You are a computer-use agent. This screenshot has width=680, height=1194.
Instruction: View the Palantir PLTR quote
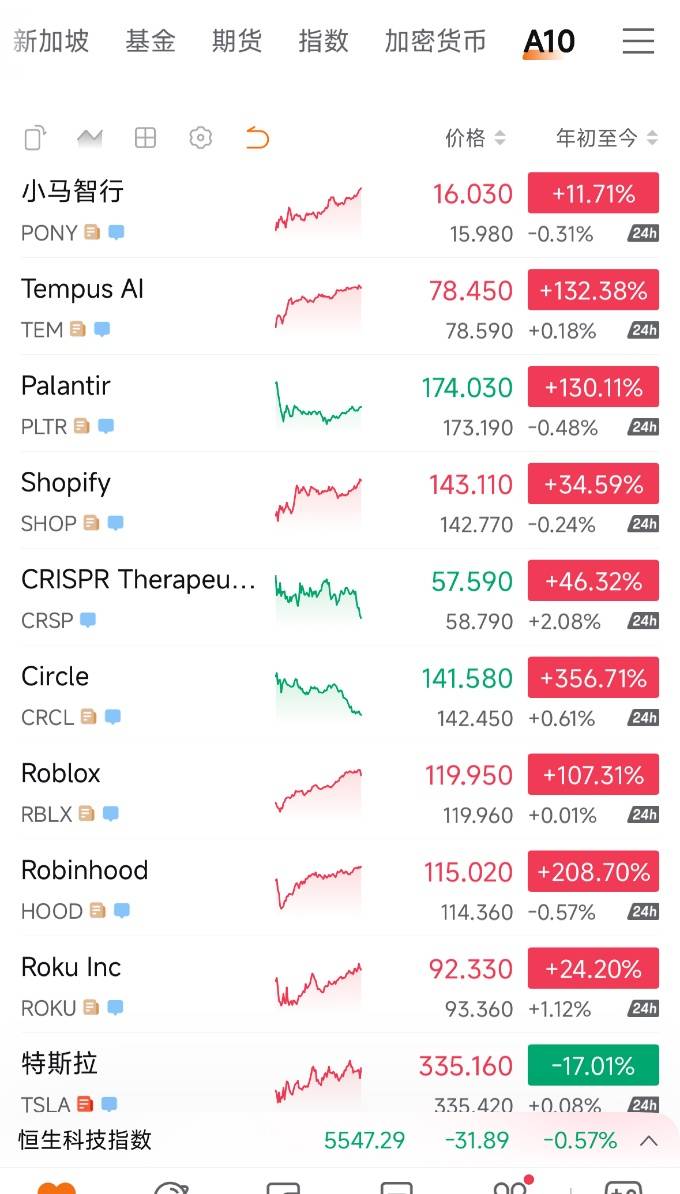(x=340, y=403)
